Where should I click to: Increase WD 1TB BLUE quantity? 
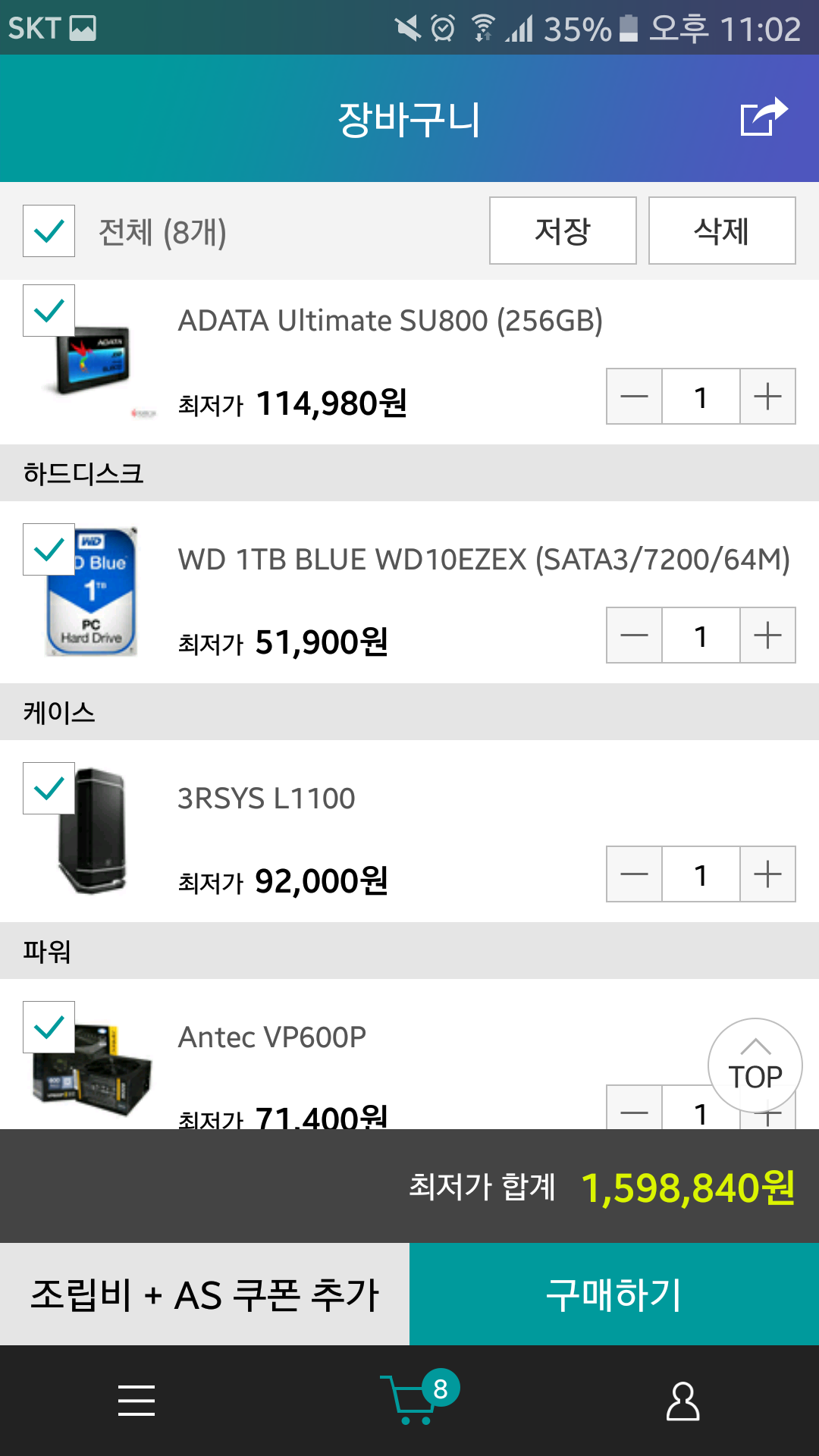[x=767, y=635]
